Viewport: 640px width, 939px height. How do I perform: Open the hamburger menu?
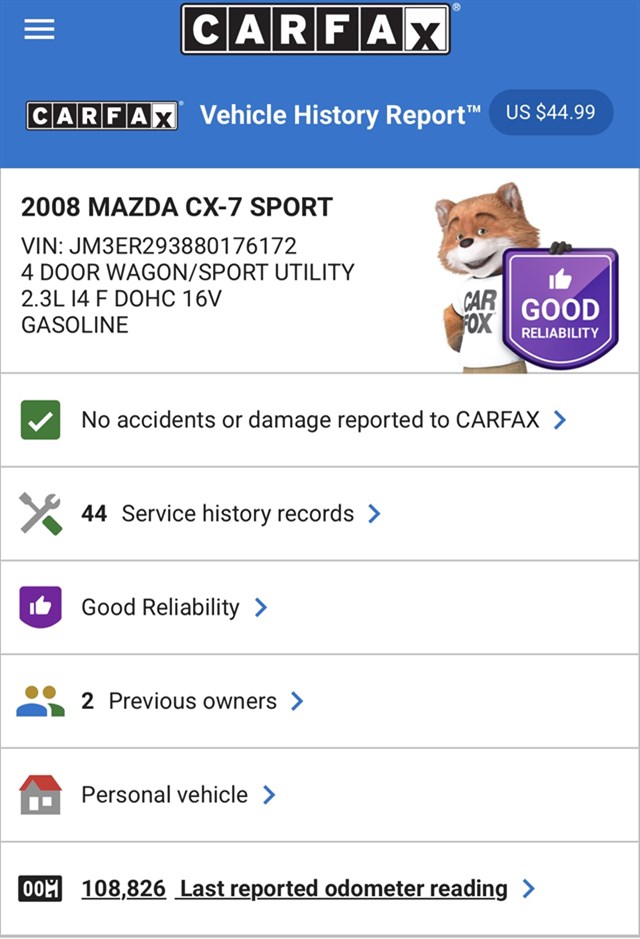[39, 30]
